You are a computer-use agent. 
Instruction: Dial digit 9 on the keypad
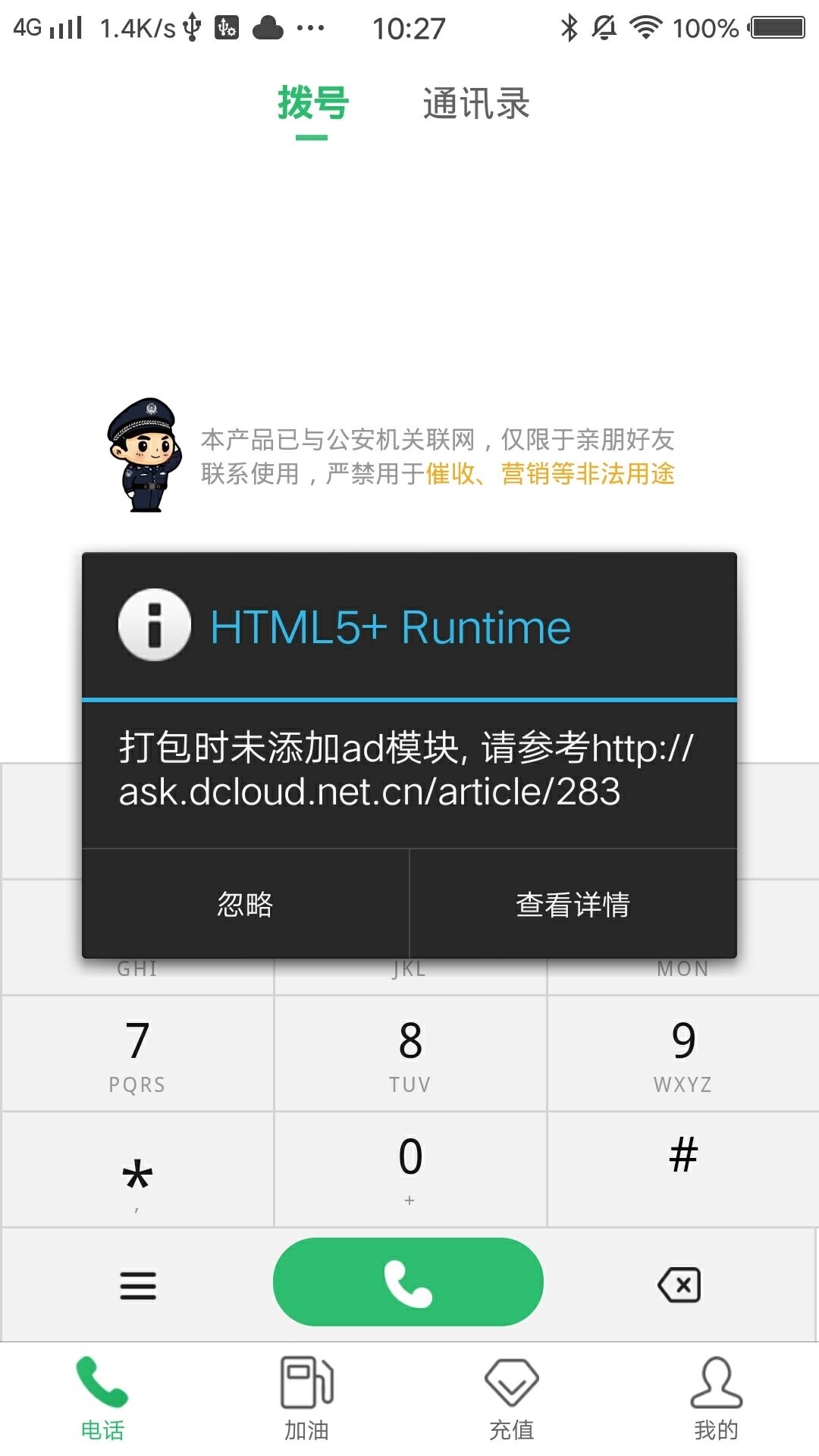tap(683, 1054)
